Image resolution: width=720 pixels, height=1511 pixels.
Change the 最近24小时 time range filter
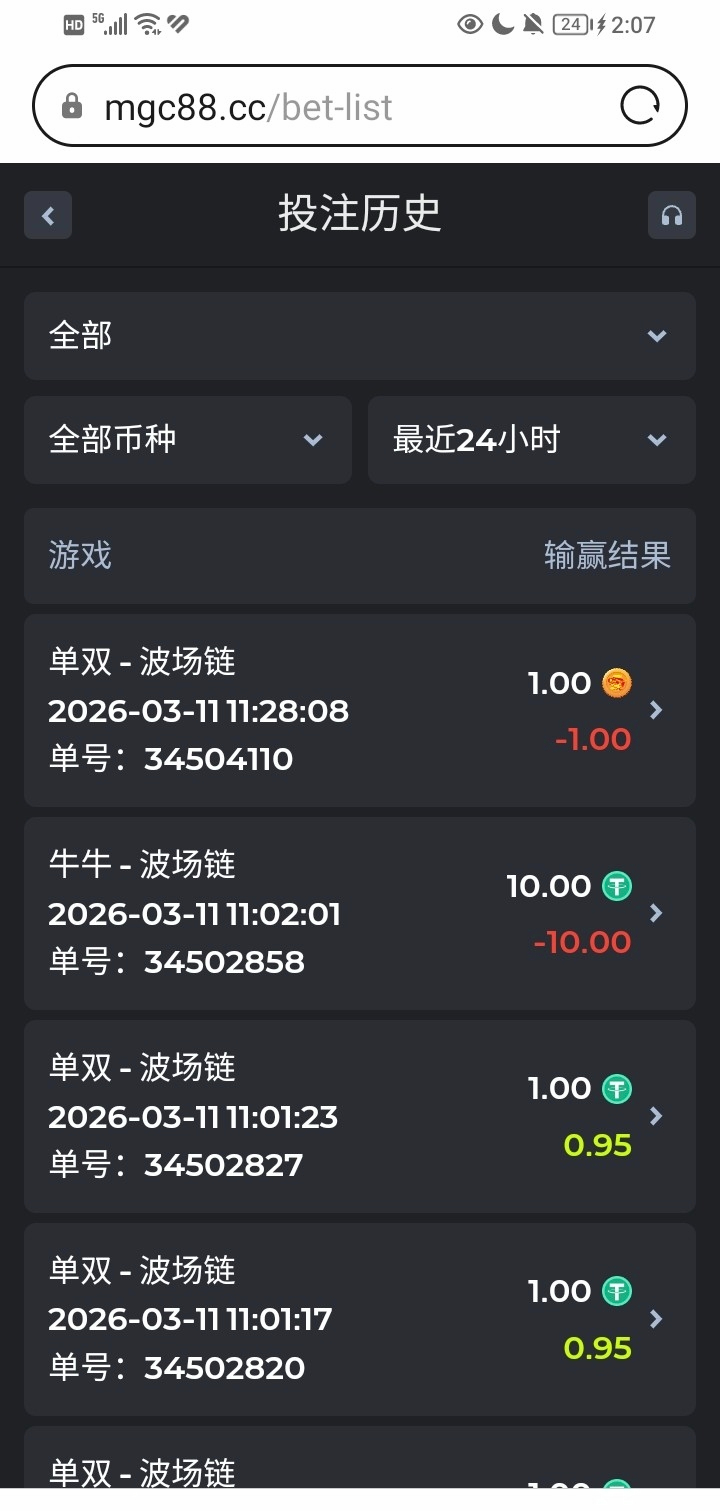click(x=531, y=440)
